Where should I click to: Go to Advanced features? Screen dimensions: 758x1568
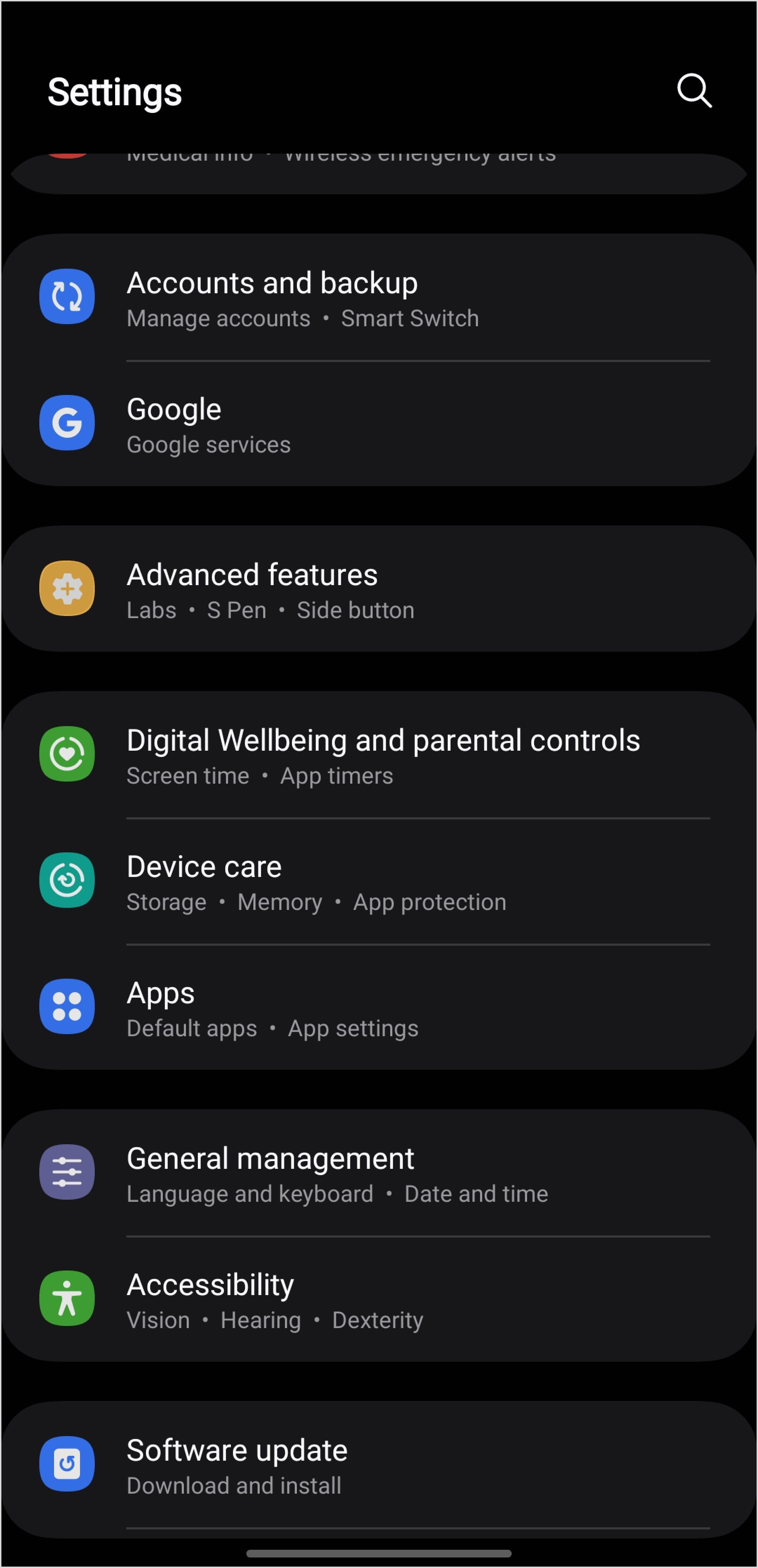(379, 589)
